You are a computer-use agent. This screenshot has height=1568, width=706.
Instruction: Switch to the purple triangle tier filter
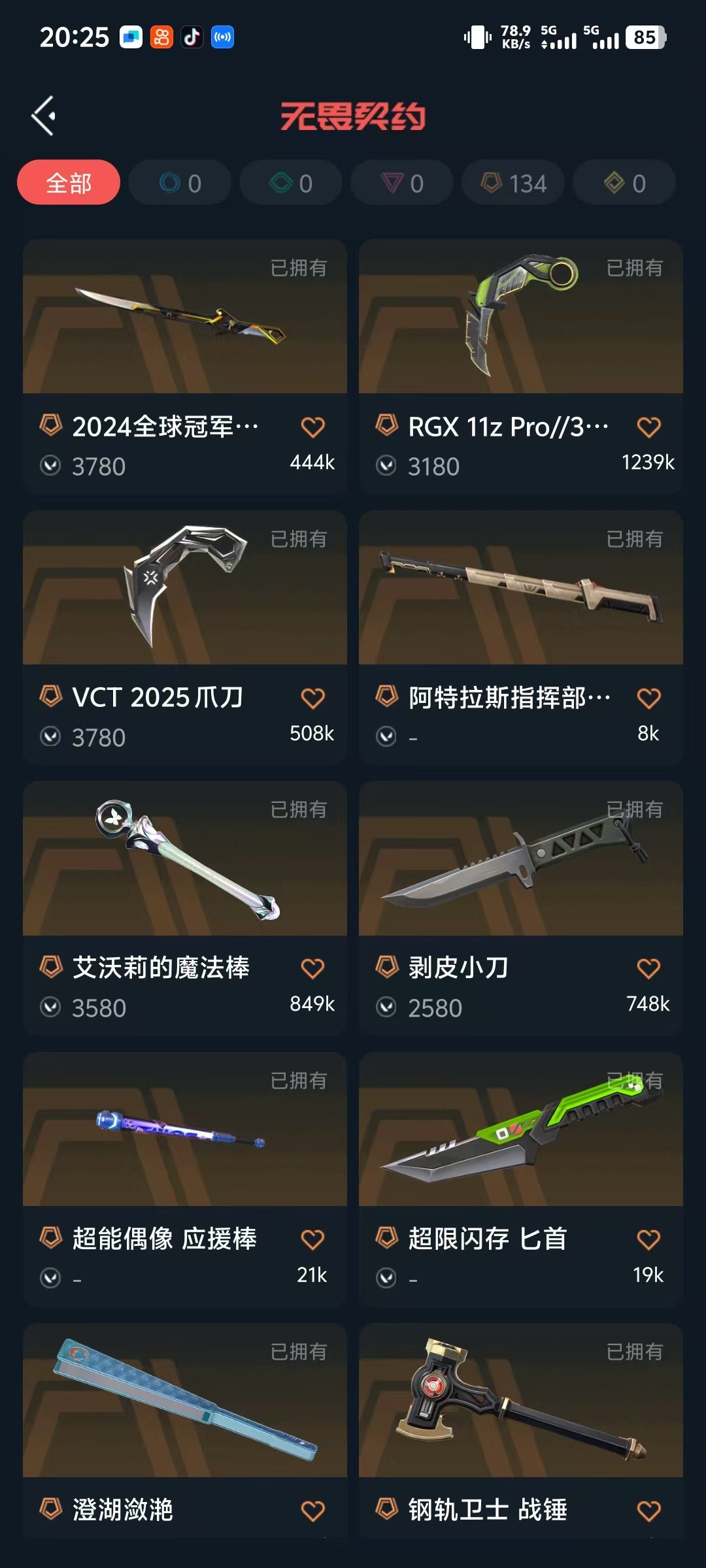[x=402, y=183]
